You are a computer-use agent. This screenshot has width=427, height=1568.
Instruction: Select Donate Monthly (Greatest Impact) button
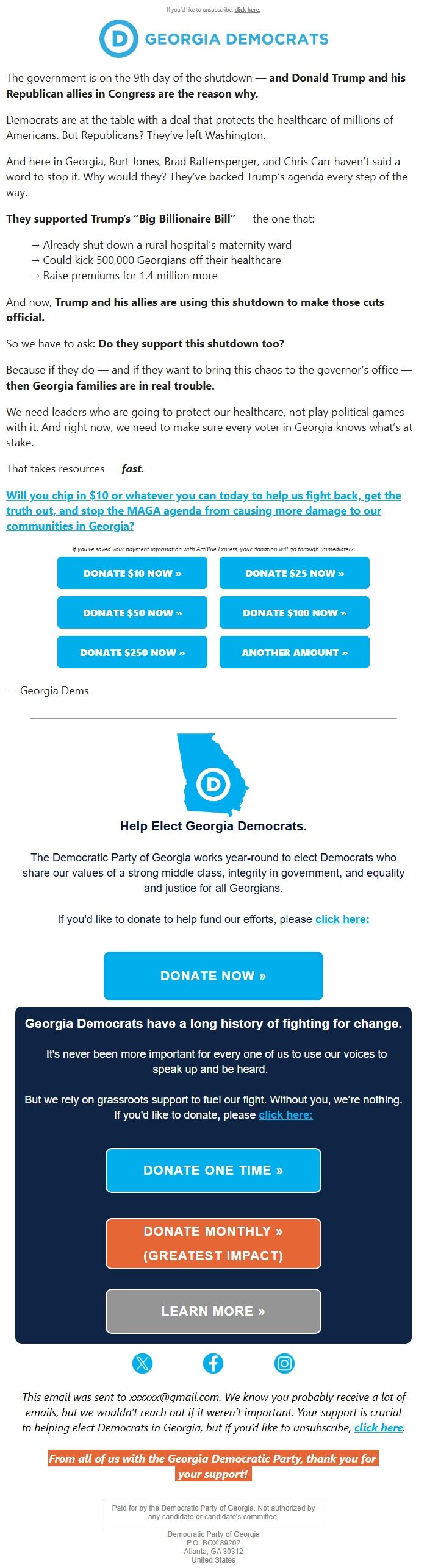(x=213, y=1243)
